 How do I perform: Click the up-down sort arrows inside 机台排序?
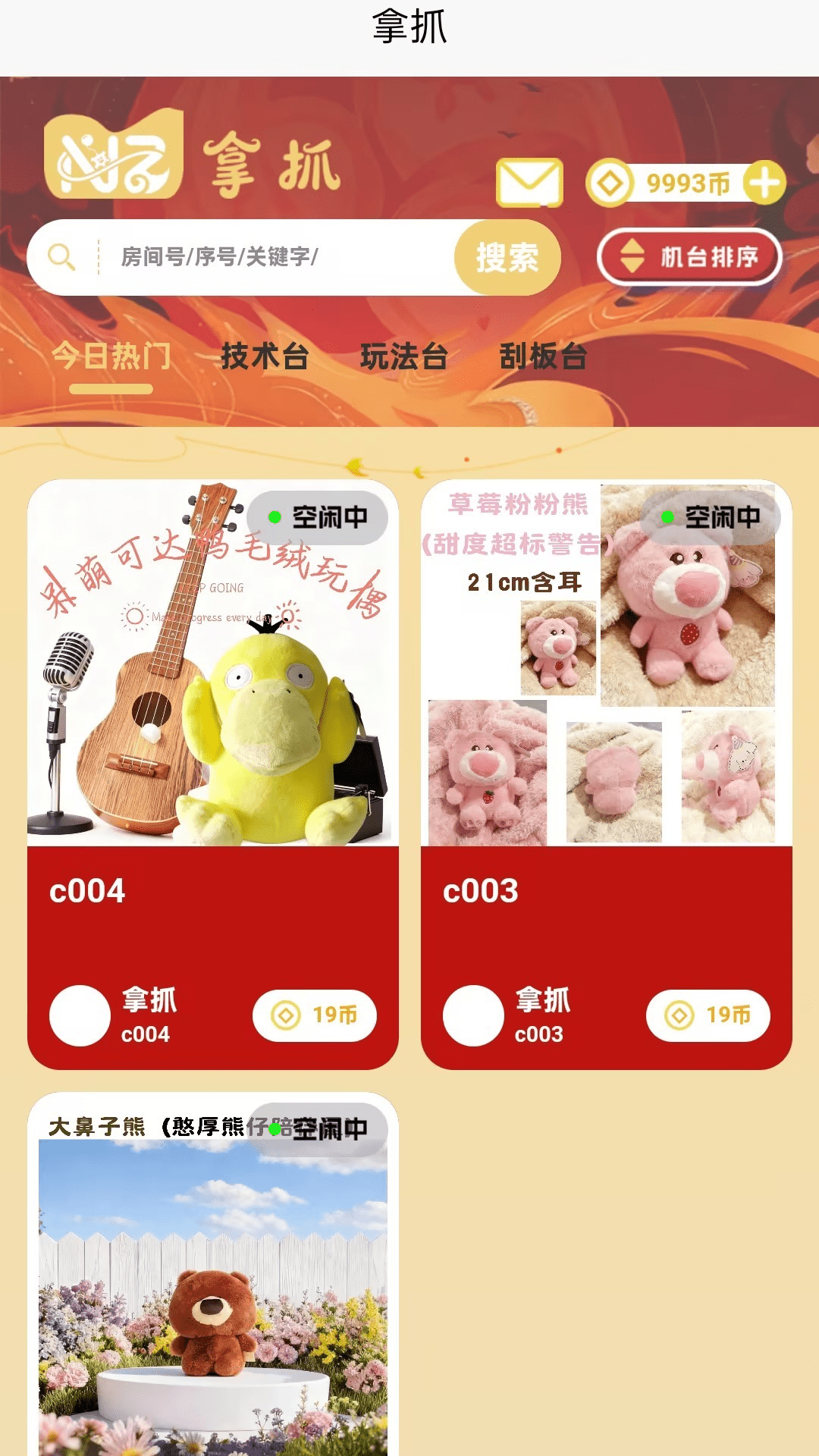(632, 258)
